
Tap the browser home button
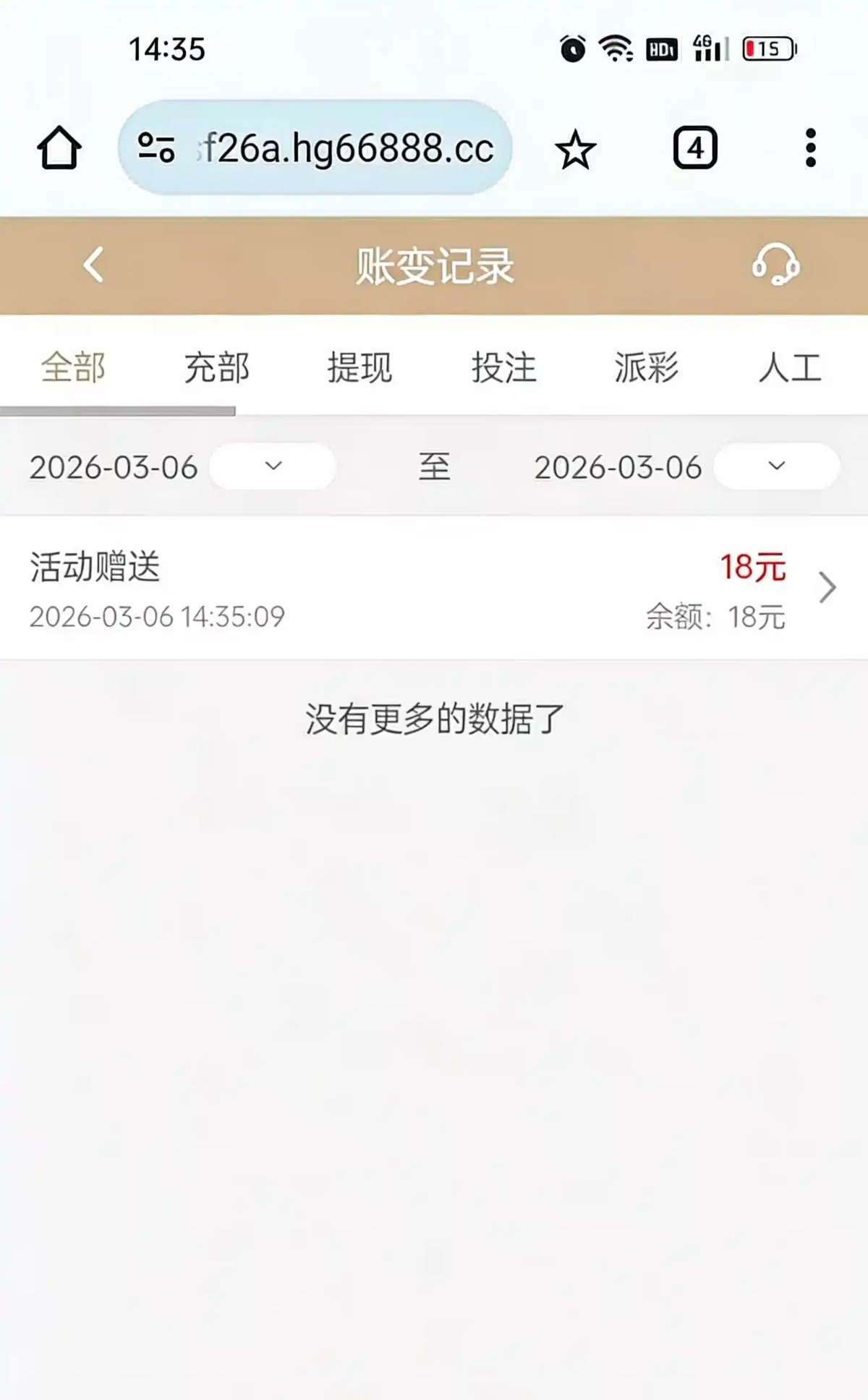(59, 148)
